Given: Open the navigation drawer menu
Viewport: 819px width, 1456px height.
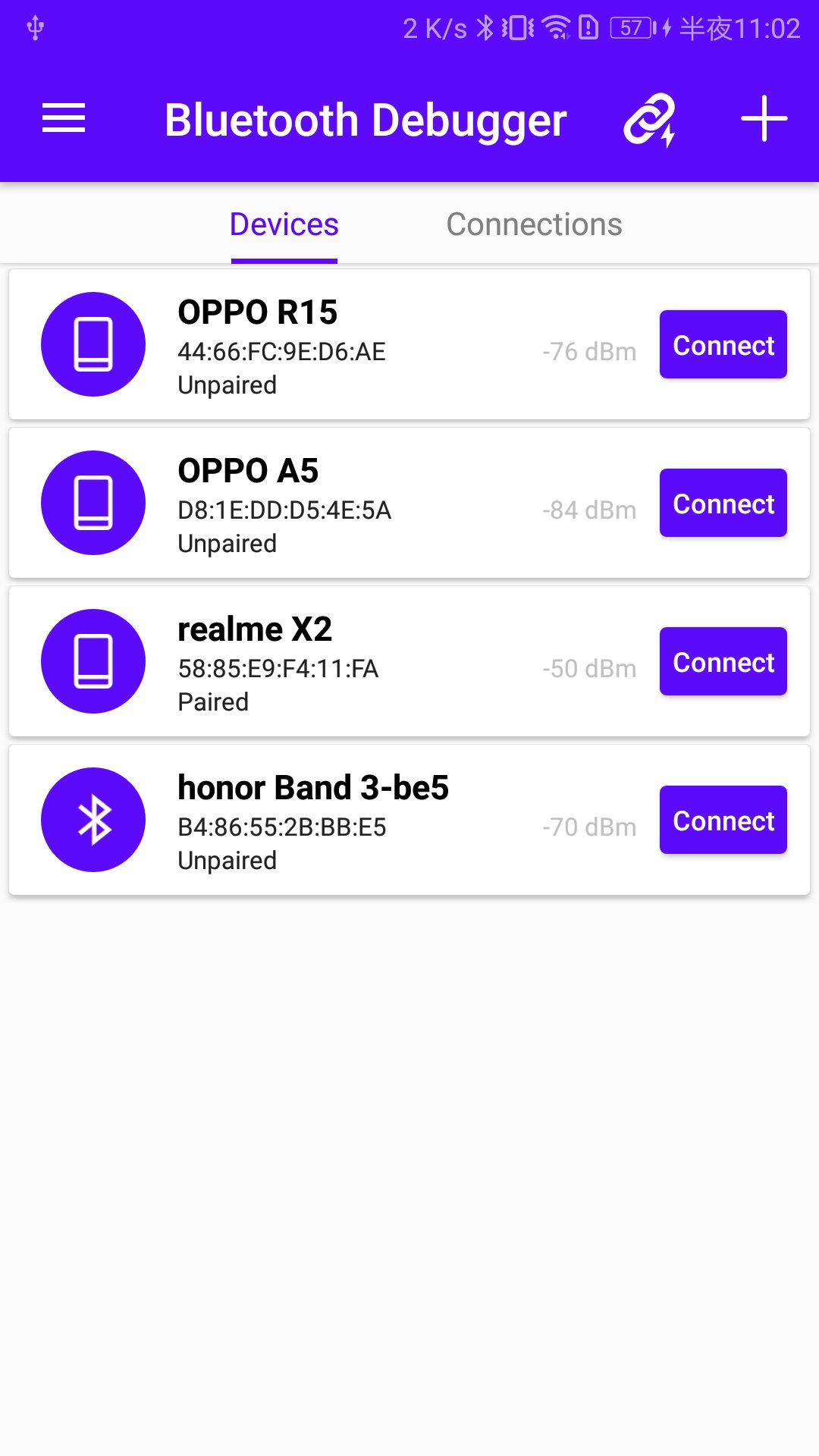Looking at the screenshot, I should (64, 118).
